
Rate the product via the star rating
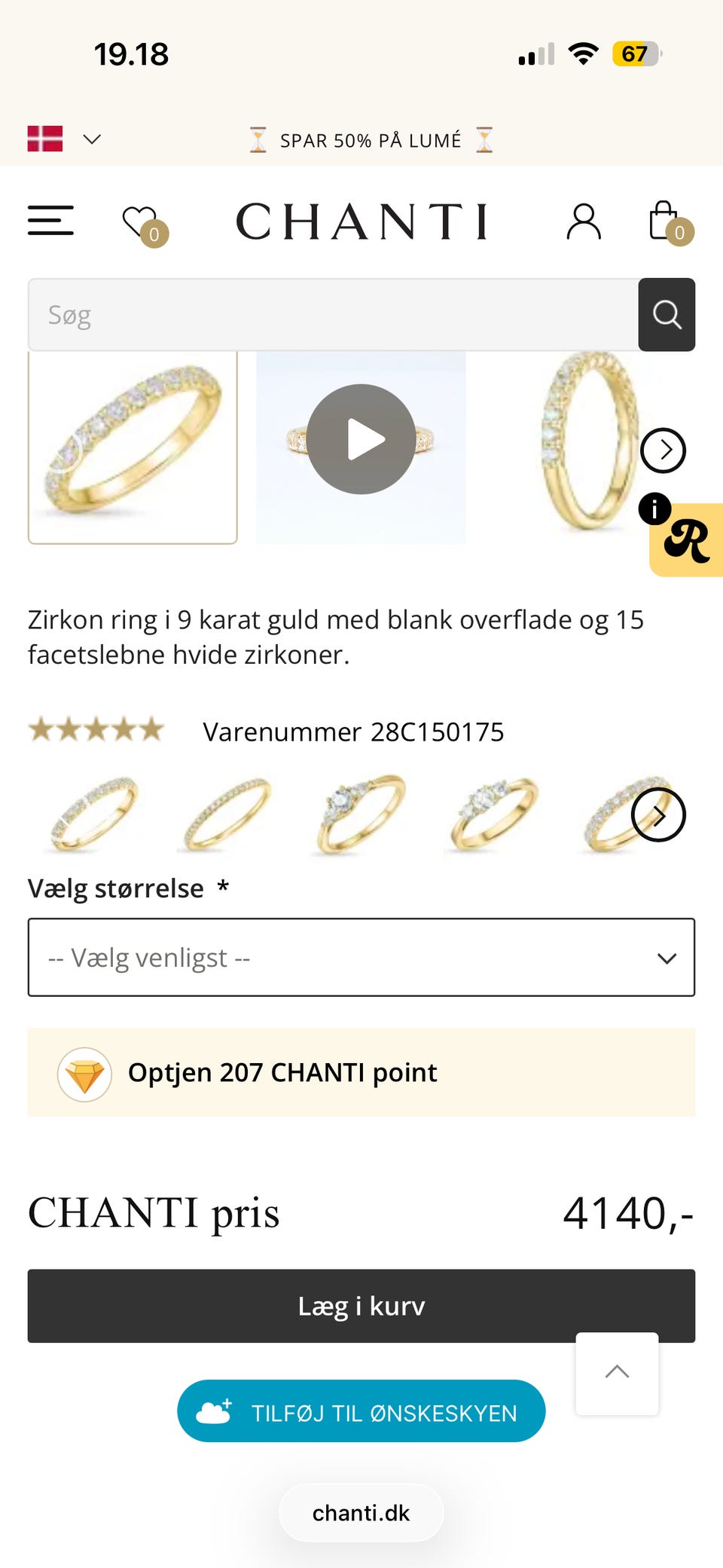point(97,729)
